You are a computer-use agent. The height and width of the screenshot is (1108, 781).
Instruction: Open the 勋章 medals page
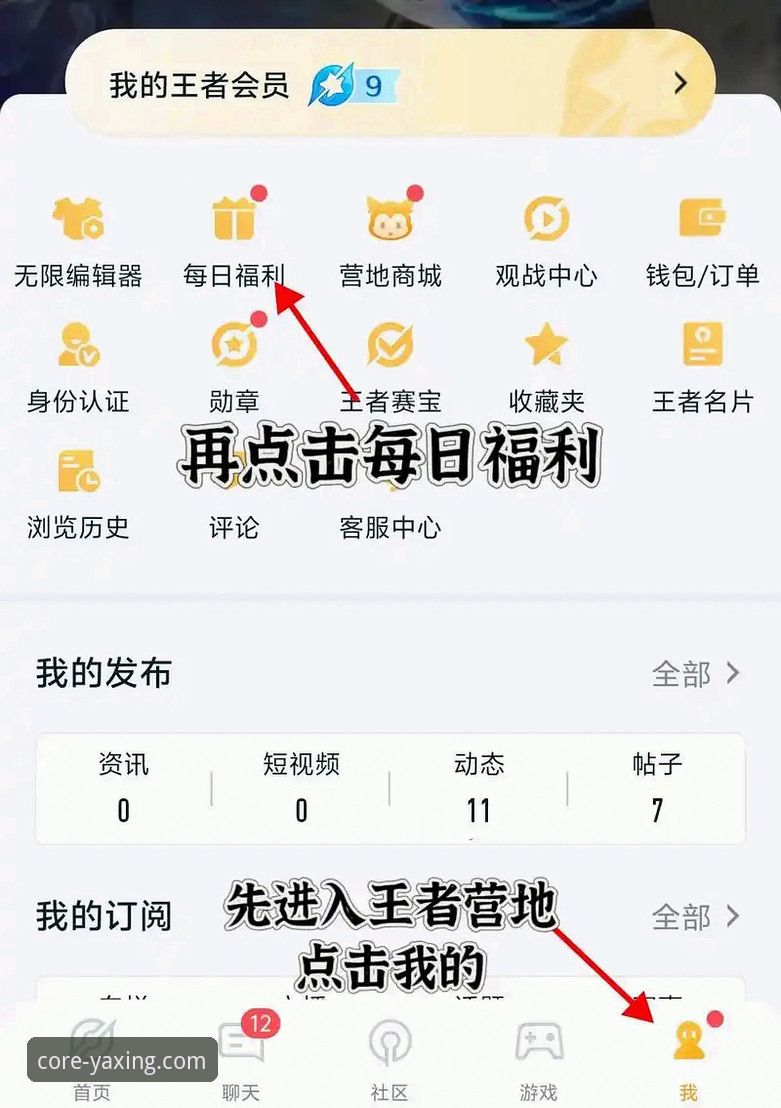pyautogui.click(x=234, y=365)
